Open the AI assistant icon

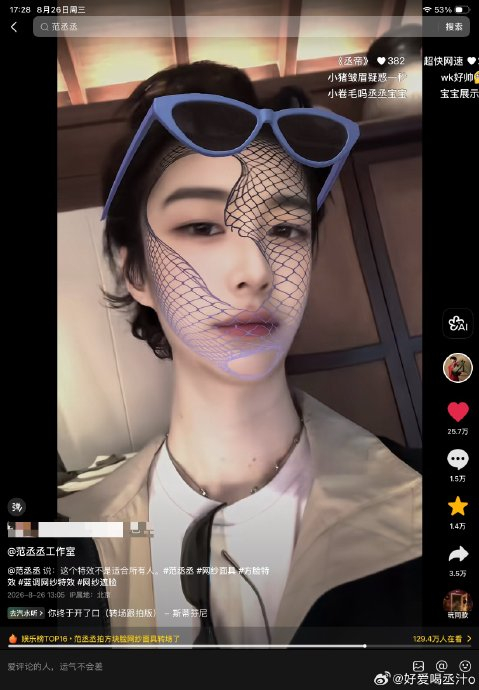[x=458, y=323]
